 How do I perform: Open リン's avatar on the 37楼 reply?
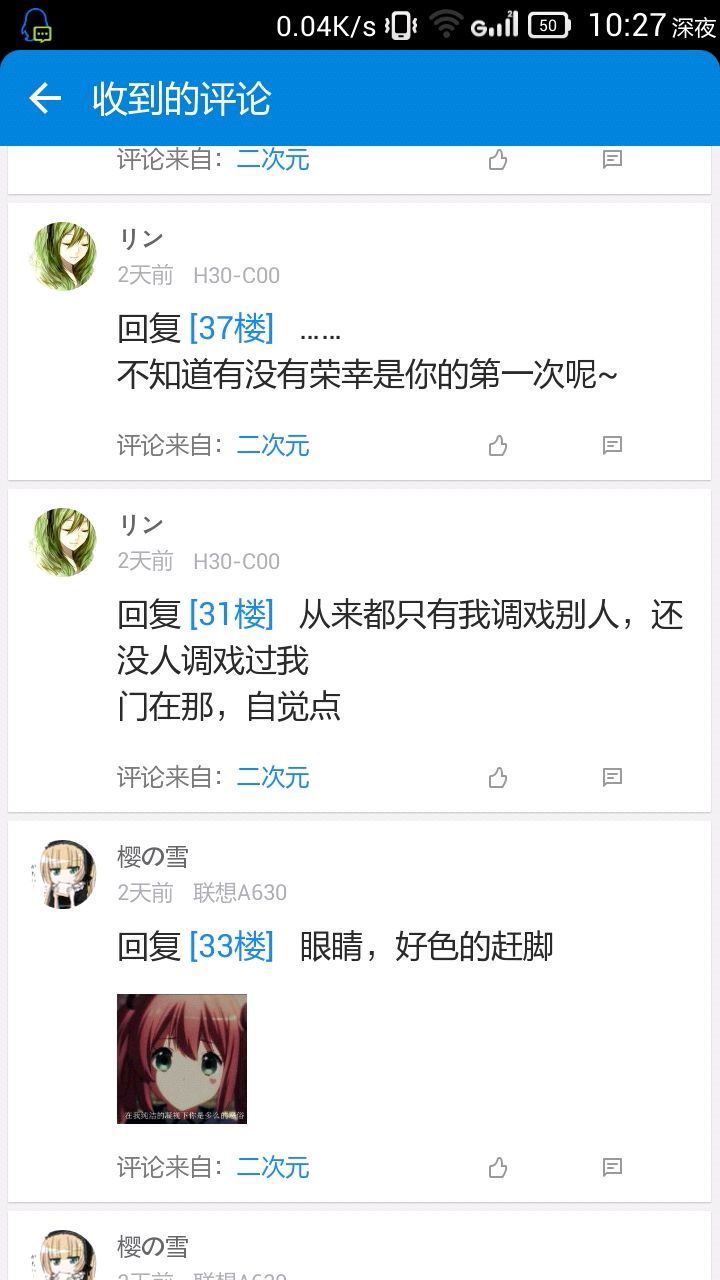64,256
